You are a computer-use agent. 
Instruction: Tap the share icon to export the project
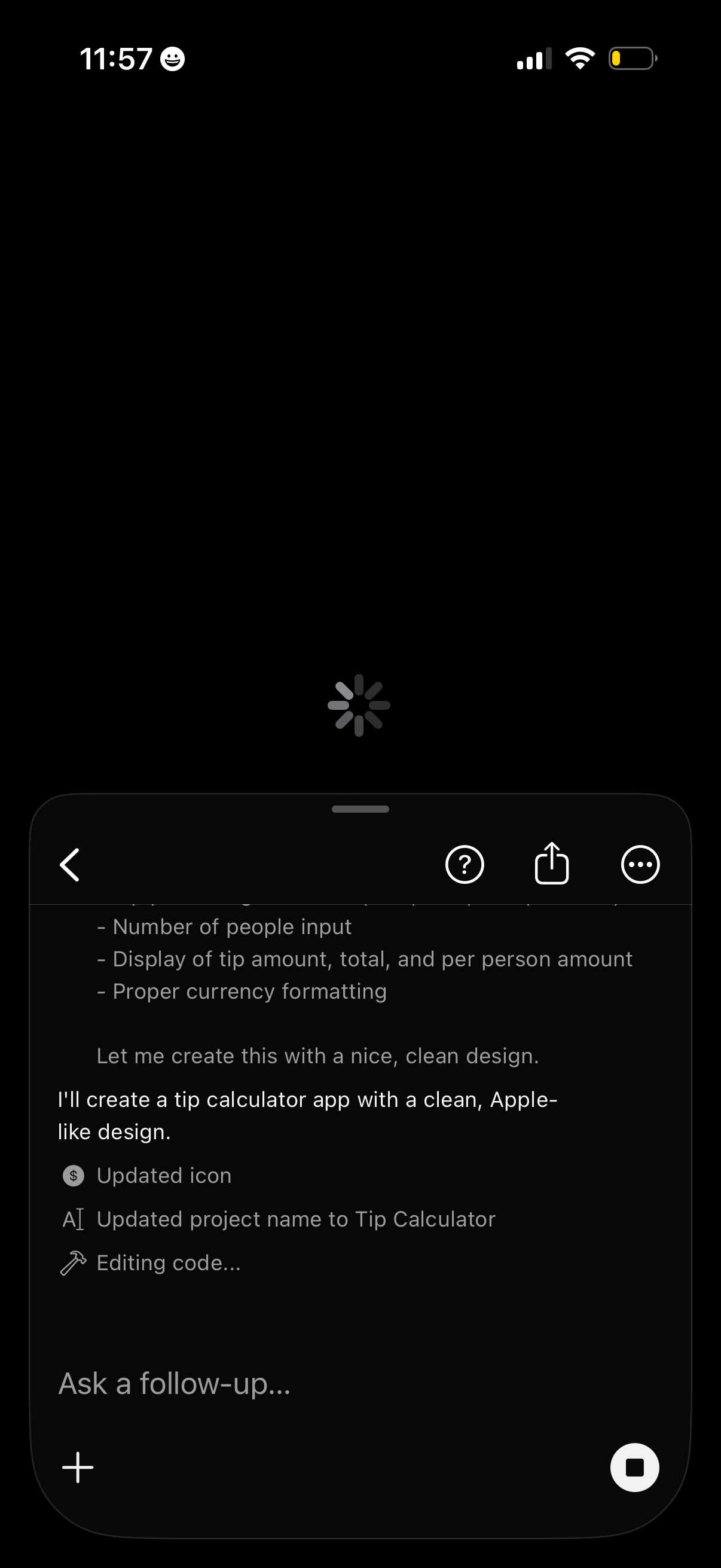tap(551, 864)
